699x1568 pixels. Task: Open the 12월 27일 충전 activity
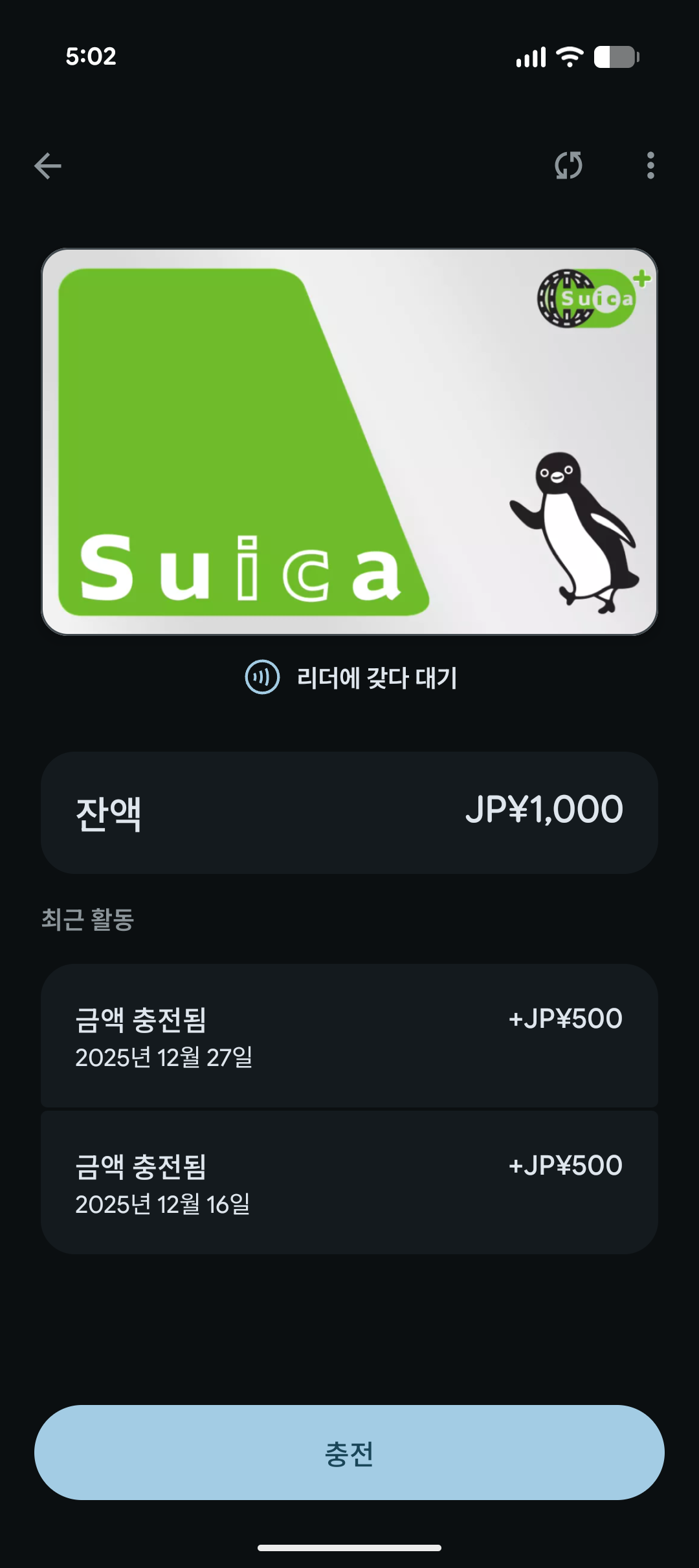pyautogui.click(x=349, y=1036)
